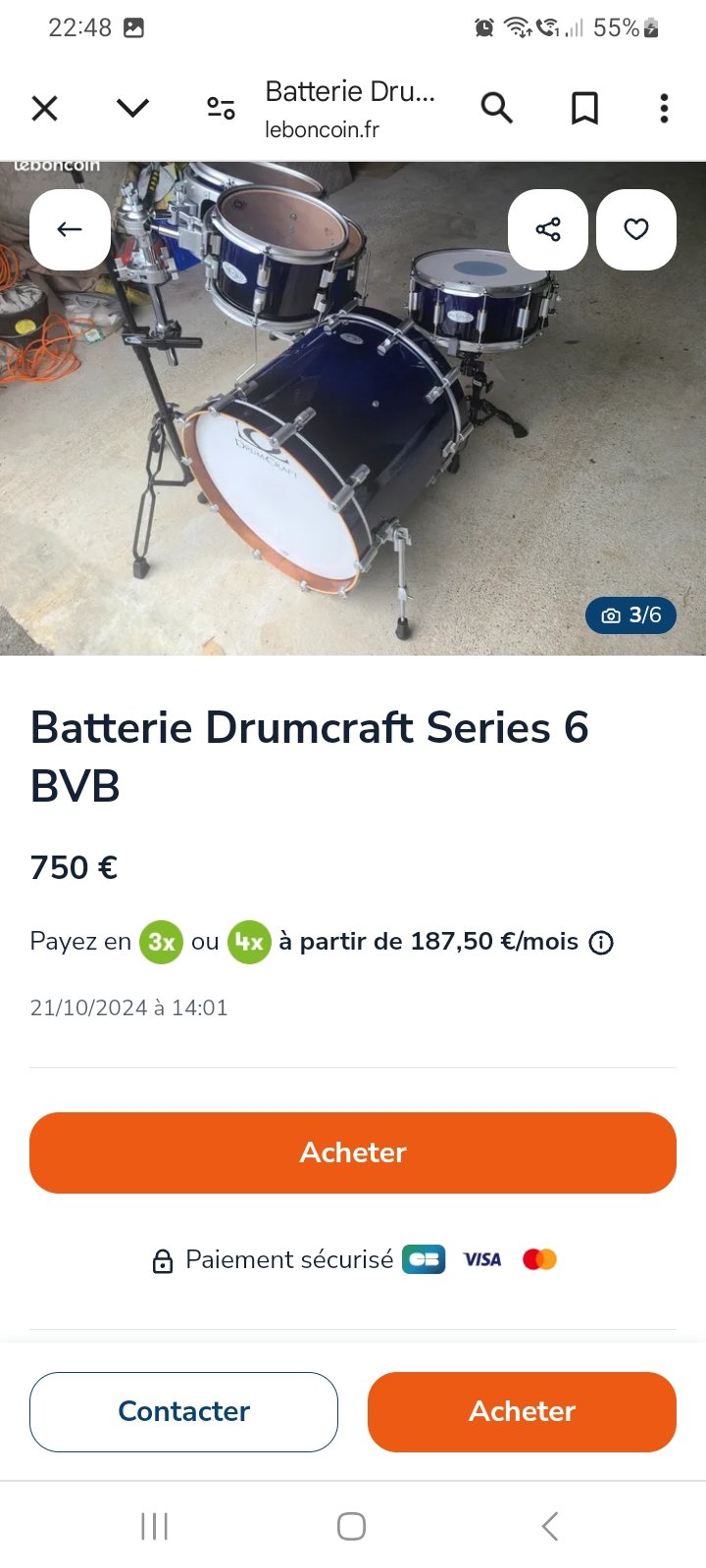Tap the wide Acheter button under the date

click(x=353, y=1152)
